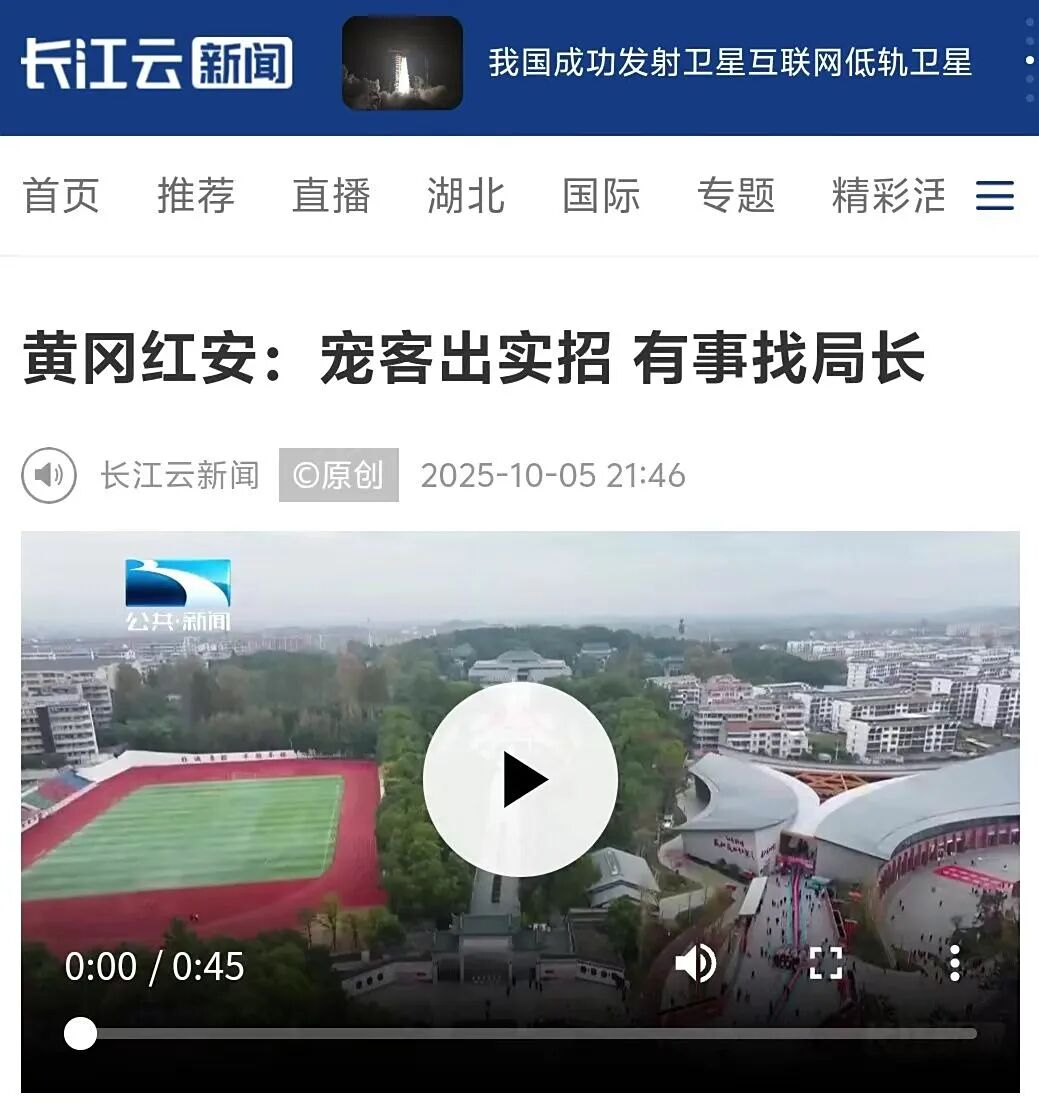
Task: Expand the hamburger channel menu
Action: pos(995,196)
